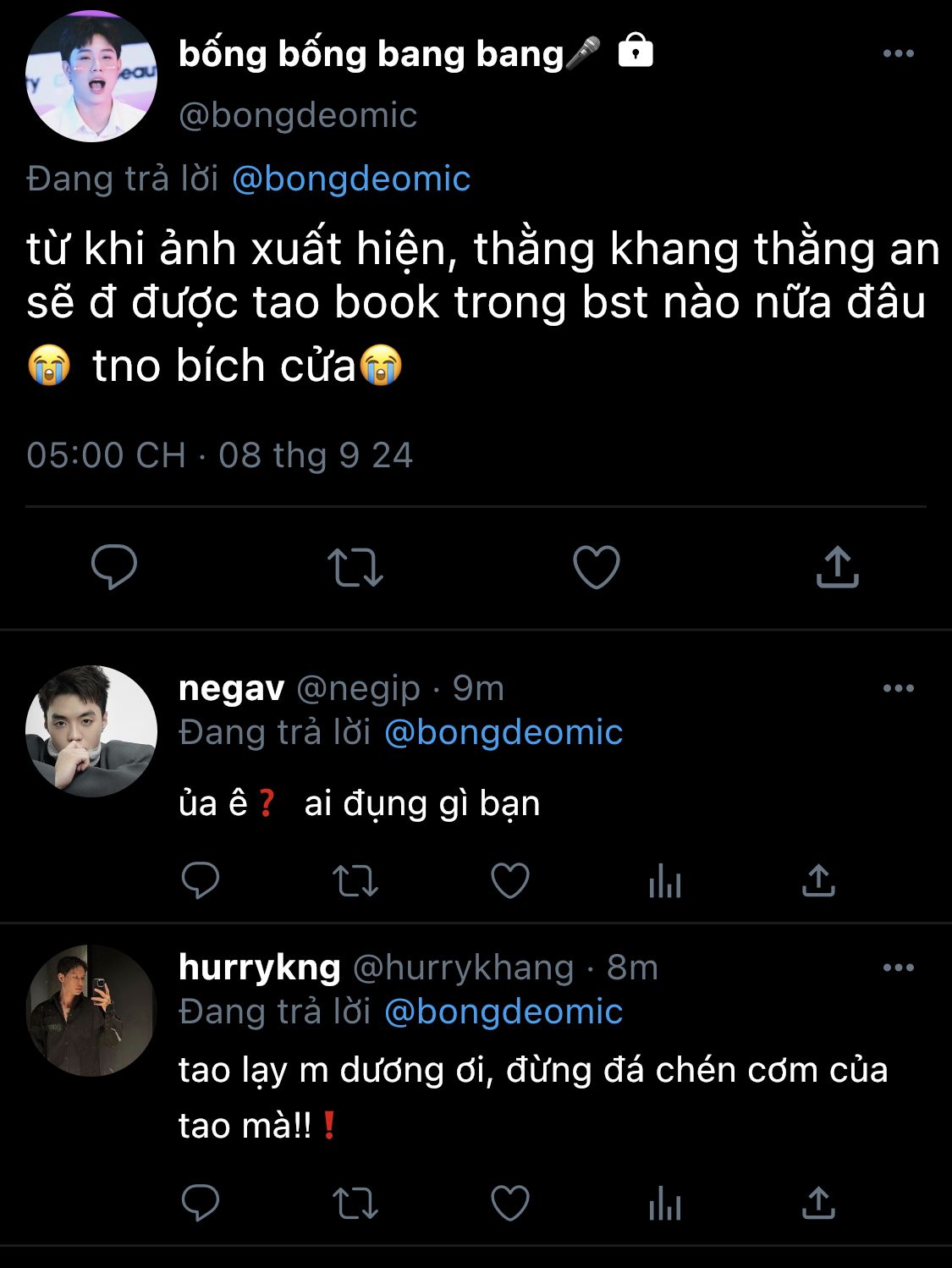Retweet hurrykng's reply
This screenshot has width=952, height=1268.
click(x=355, y=1203)
